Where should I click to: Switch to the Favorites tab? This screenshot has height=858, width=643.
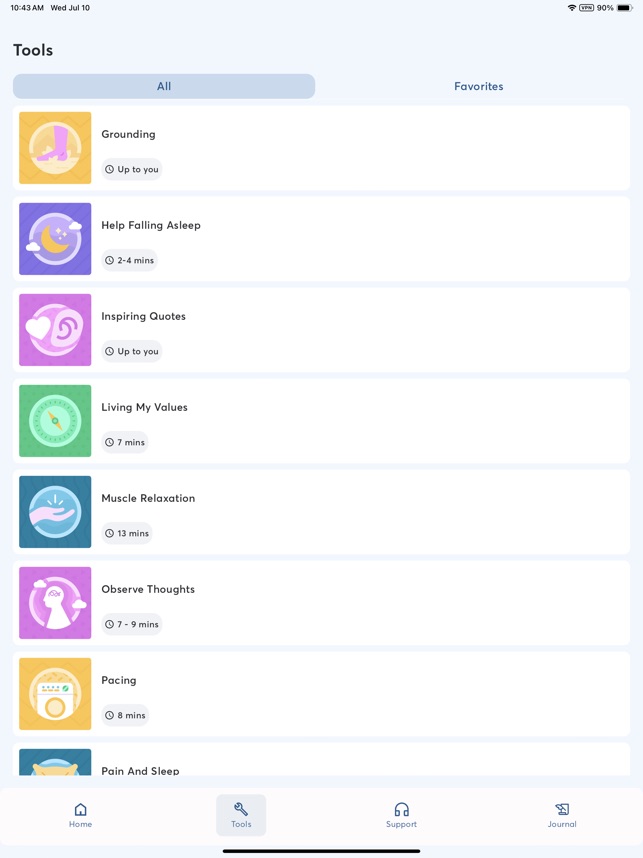pos(478,86)
